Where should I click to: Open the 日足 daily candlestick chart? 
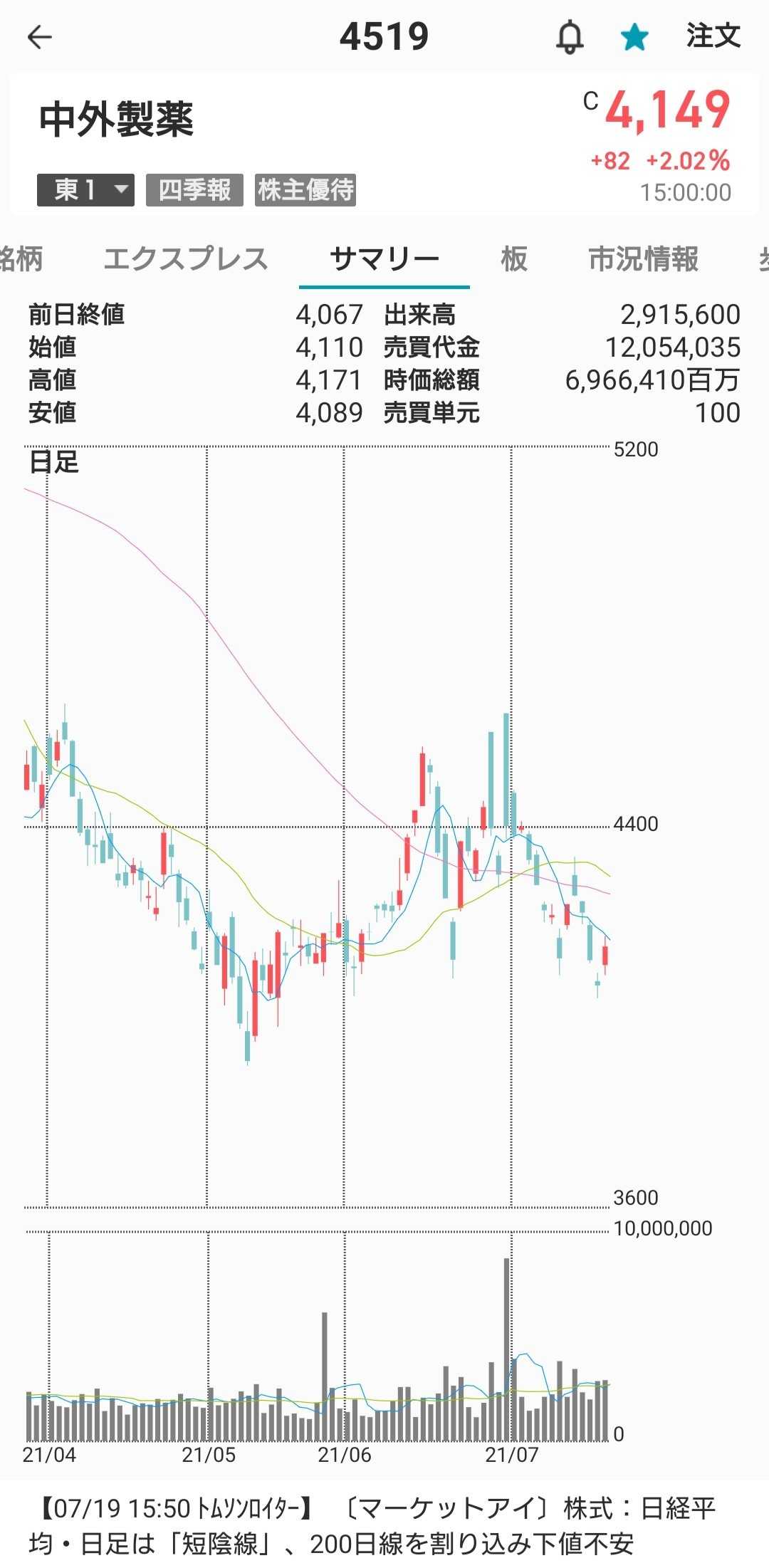tap(317, 826)
